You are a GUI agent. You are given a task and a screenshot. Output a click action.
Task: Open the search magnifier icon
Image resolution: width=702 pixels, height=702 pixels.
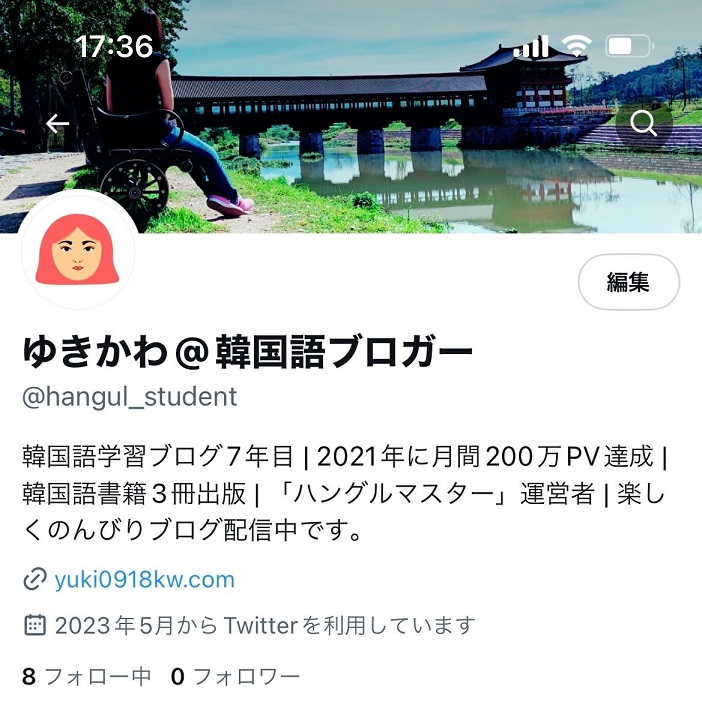click(x=644, y=123)
